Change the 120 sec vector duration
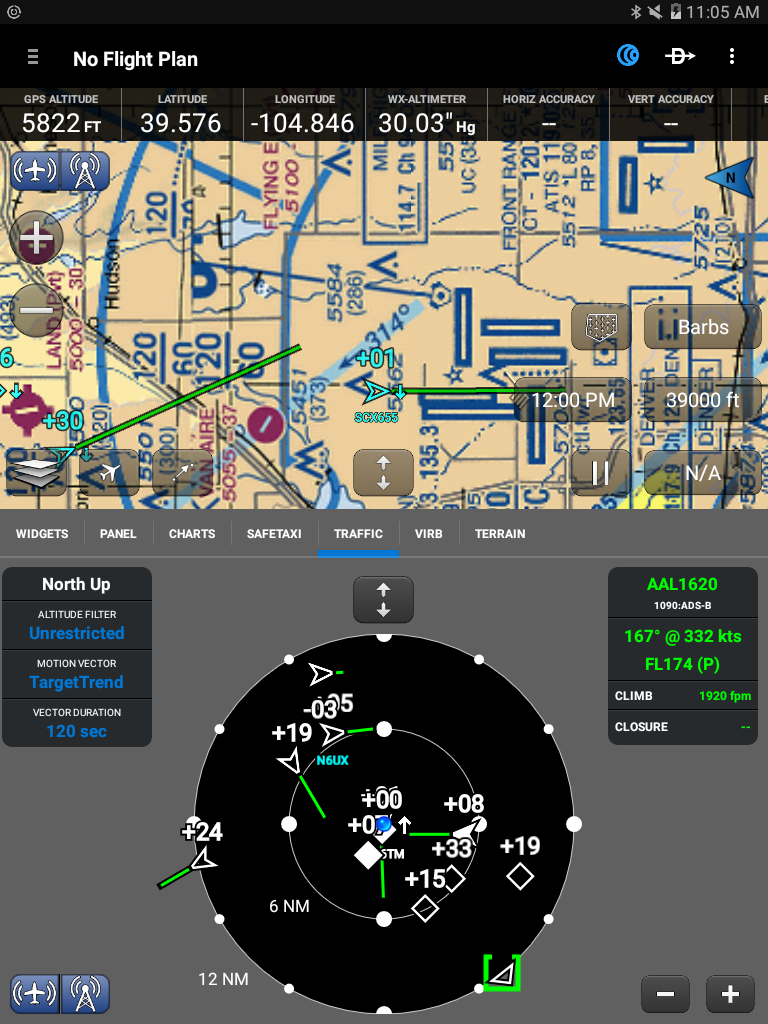The height and width of the screenshot is (1024, 768). click(x=77, y=731)
